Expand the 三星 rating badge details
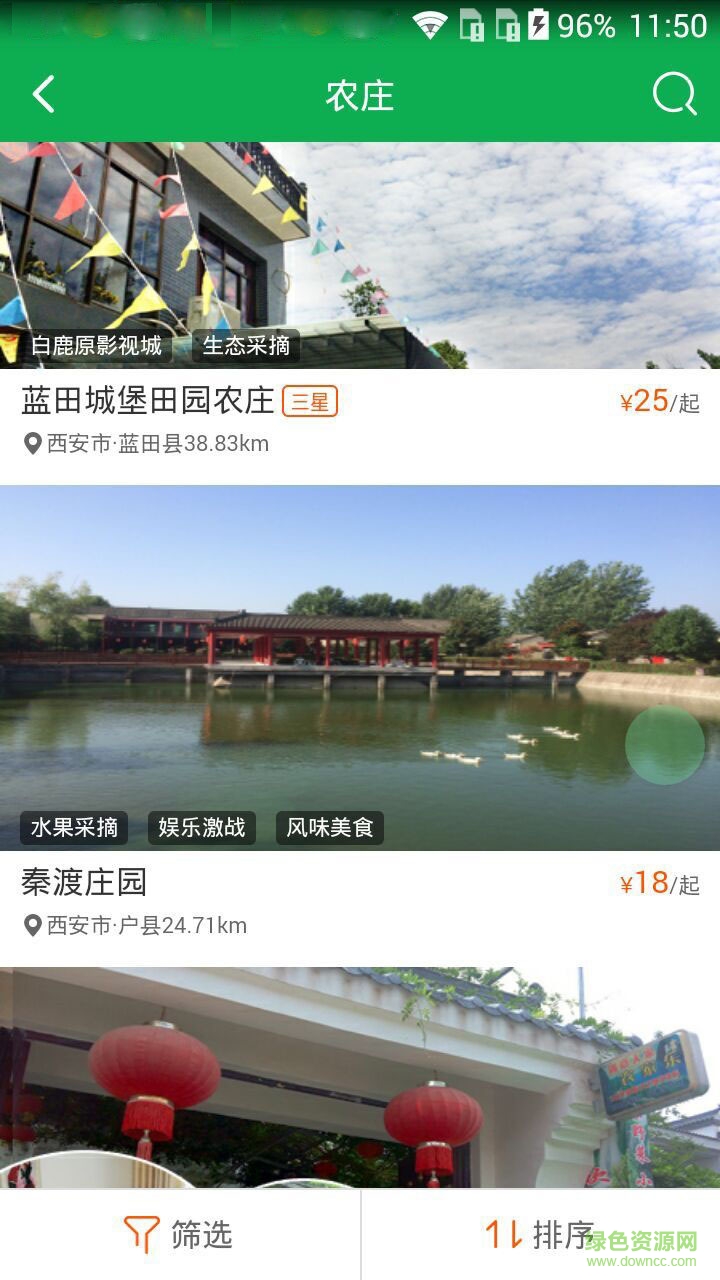Viewport: 720px width, 1280px height. [x=311, y=401]
